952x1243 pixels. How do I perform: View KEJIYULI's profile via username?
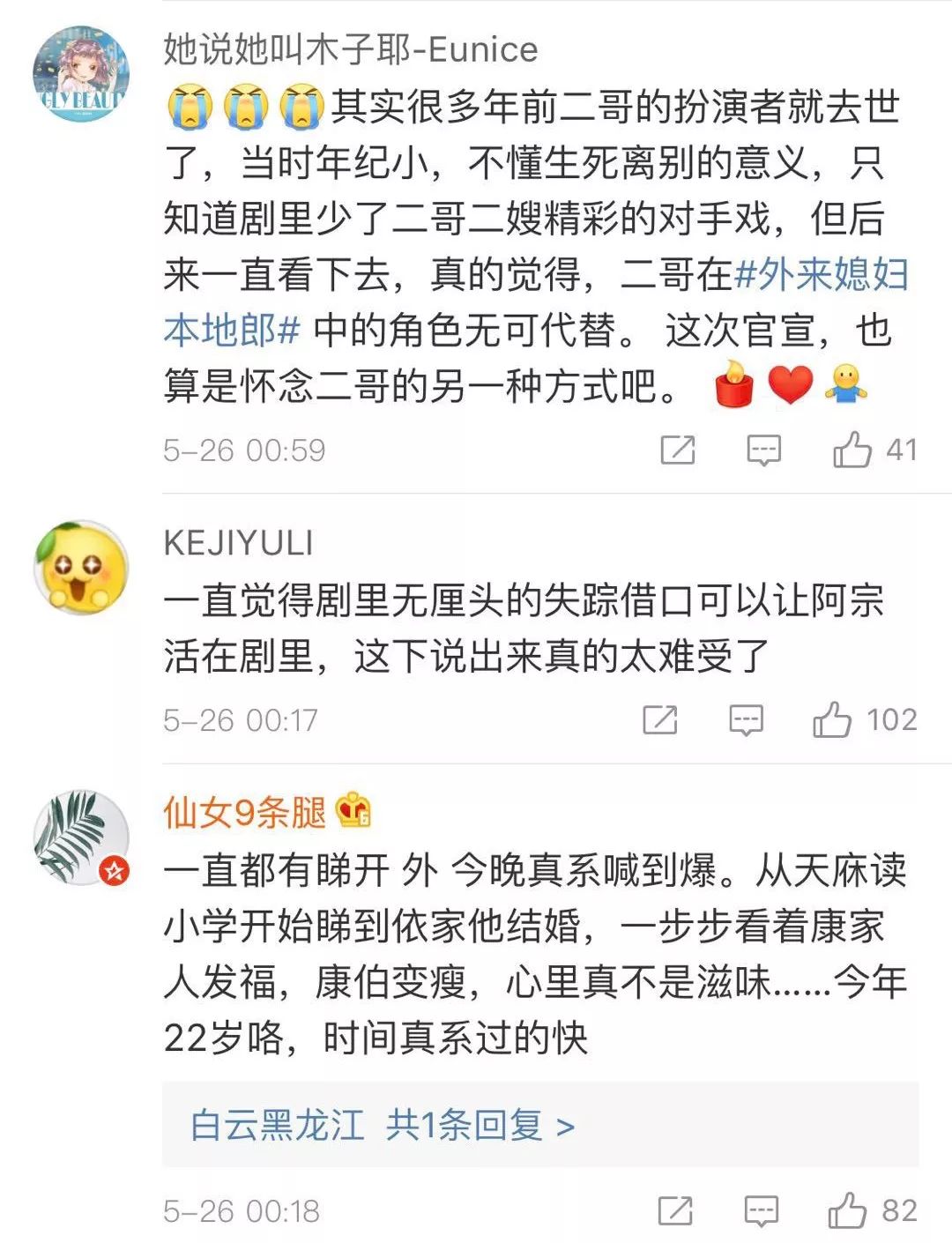tap(238, 543)
